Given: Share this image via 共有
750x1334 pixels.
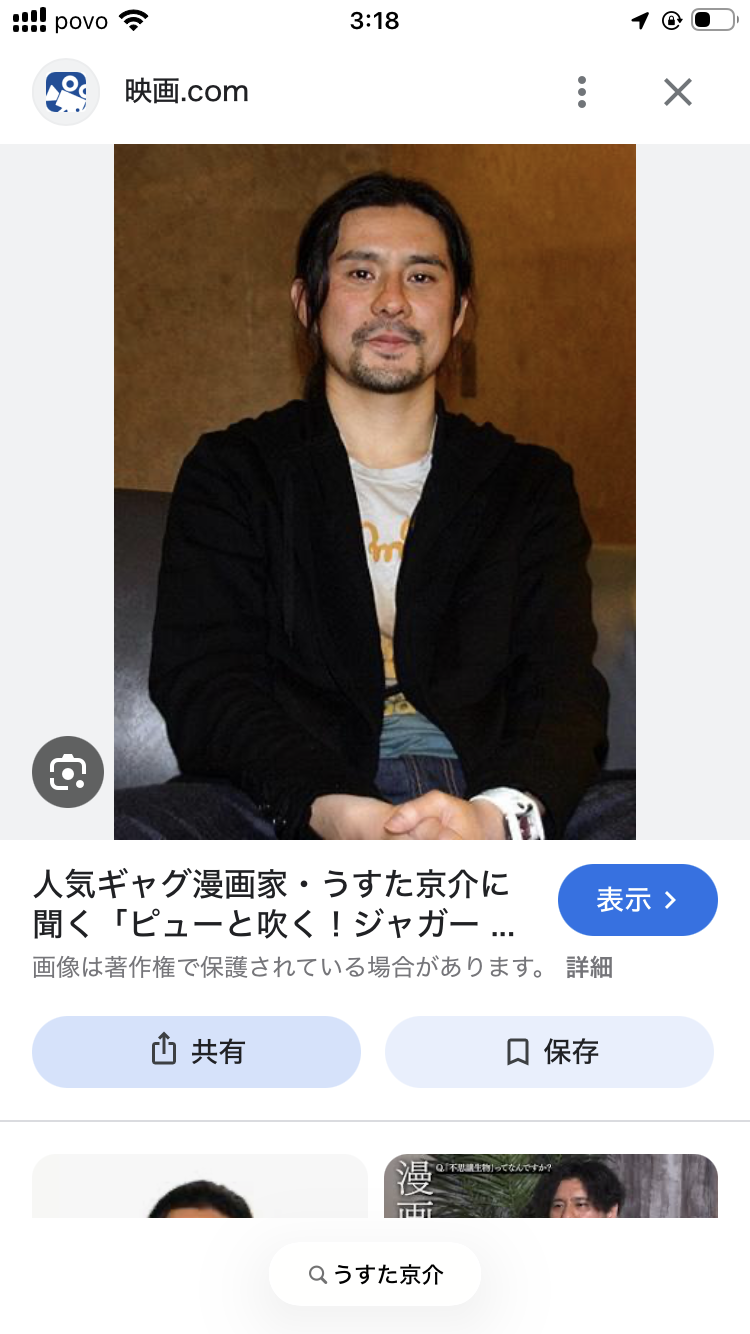Looking at the screenshot, I should [x=196, y=1052].
